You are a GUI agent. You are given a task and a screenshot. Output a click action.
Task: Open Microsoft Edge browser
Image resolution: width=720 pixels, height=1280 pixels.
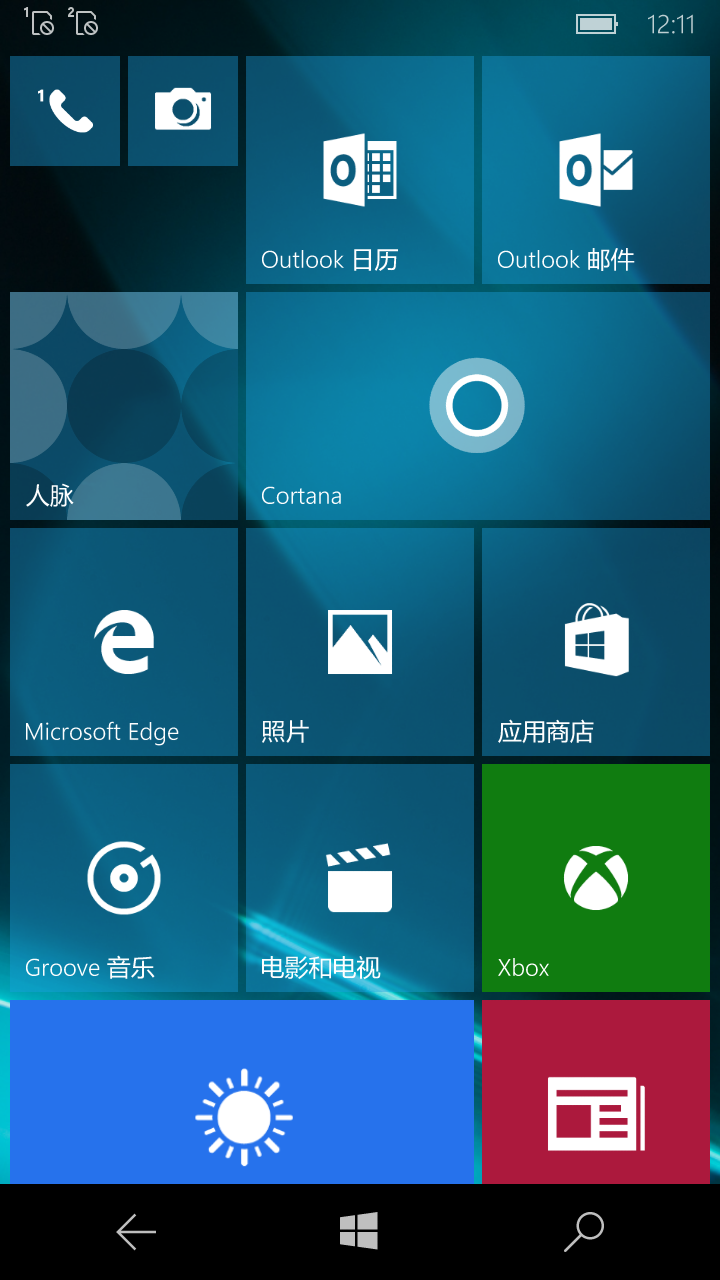click(124, 642)
